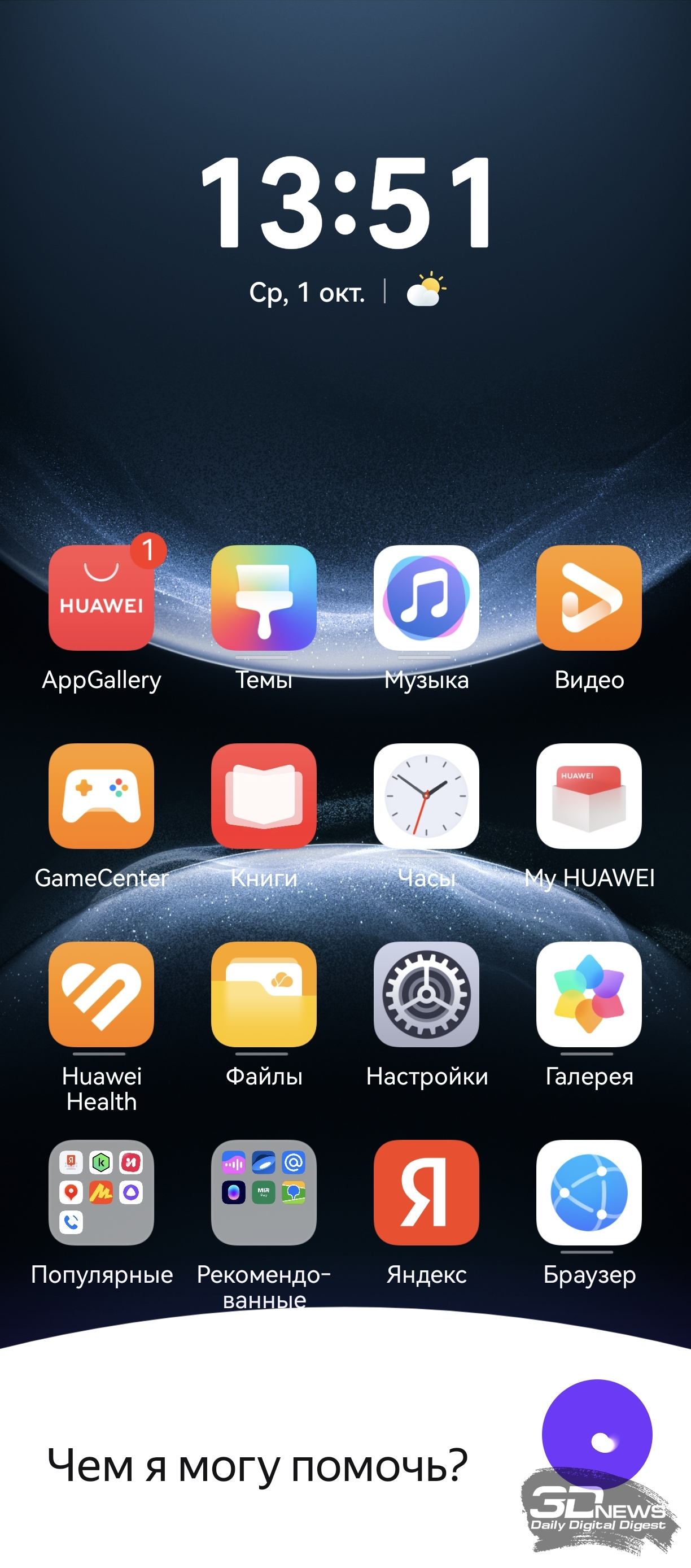Open the Видео app
Viewport: 691px width, 1568px height.
[x=588, y=597]
